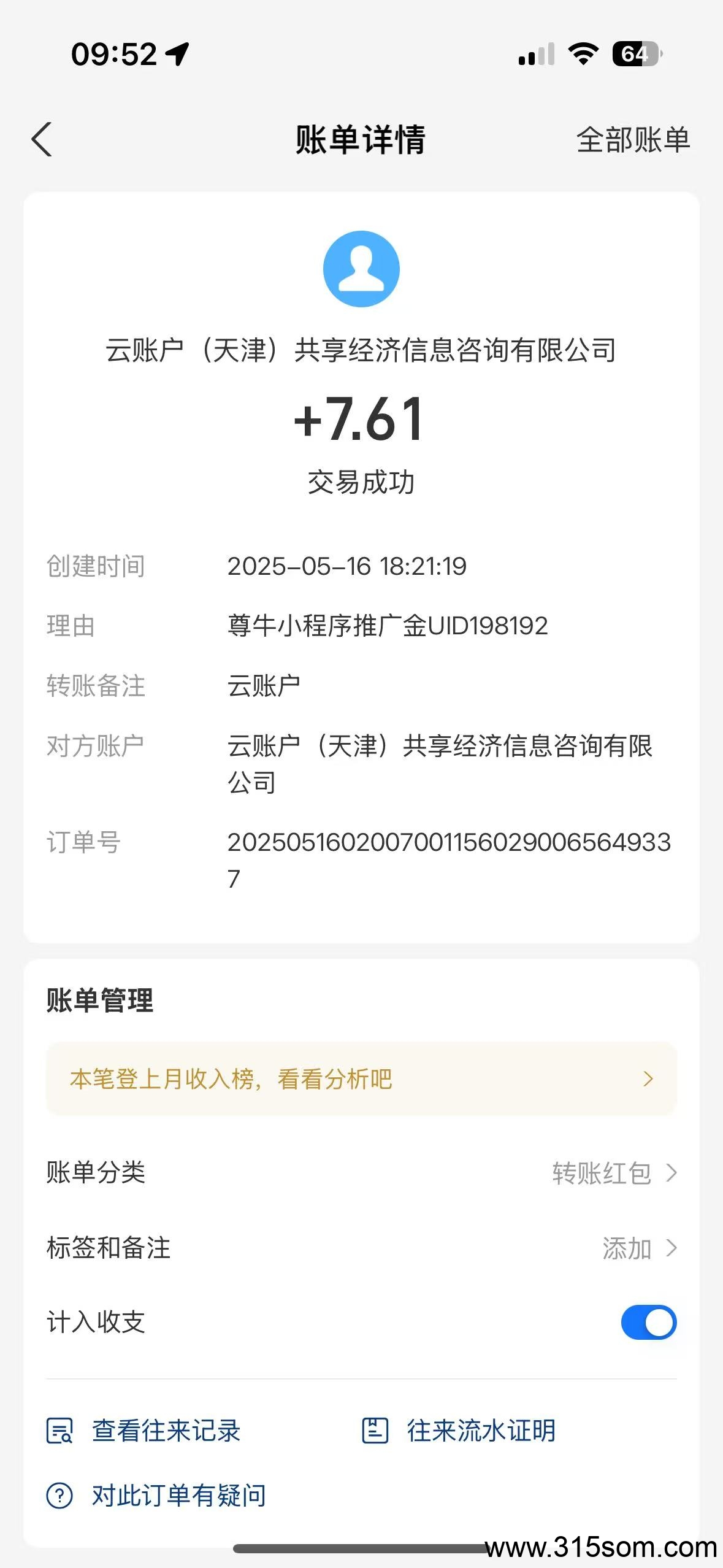Go back using the top-left arrow
This screenshot has height=1568, width=723.
coord(42,140)
